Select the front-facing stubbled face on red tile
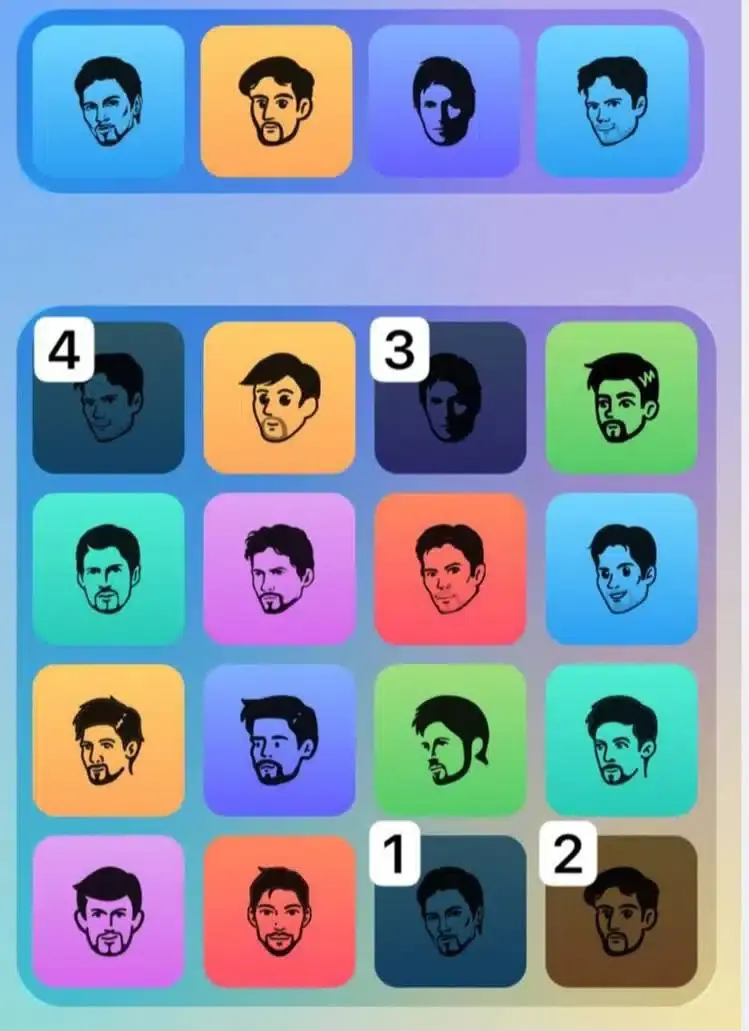 pos(279,911)
